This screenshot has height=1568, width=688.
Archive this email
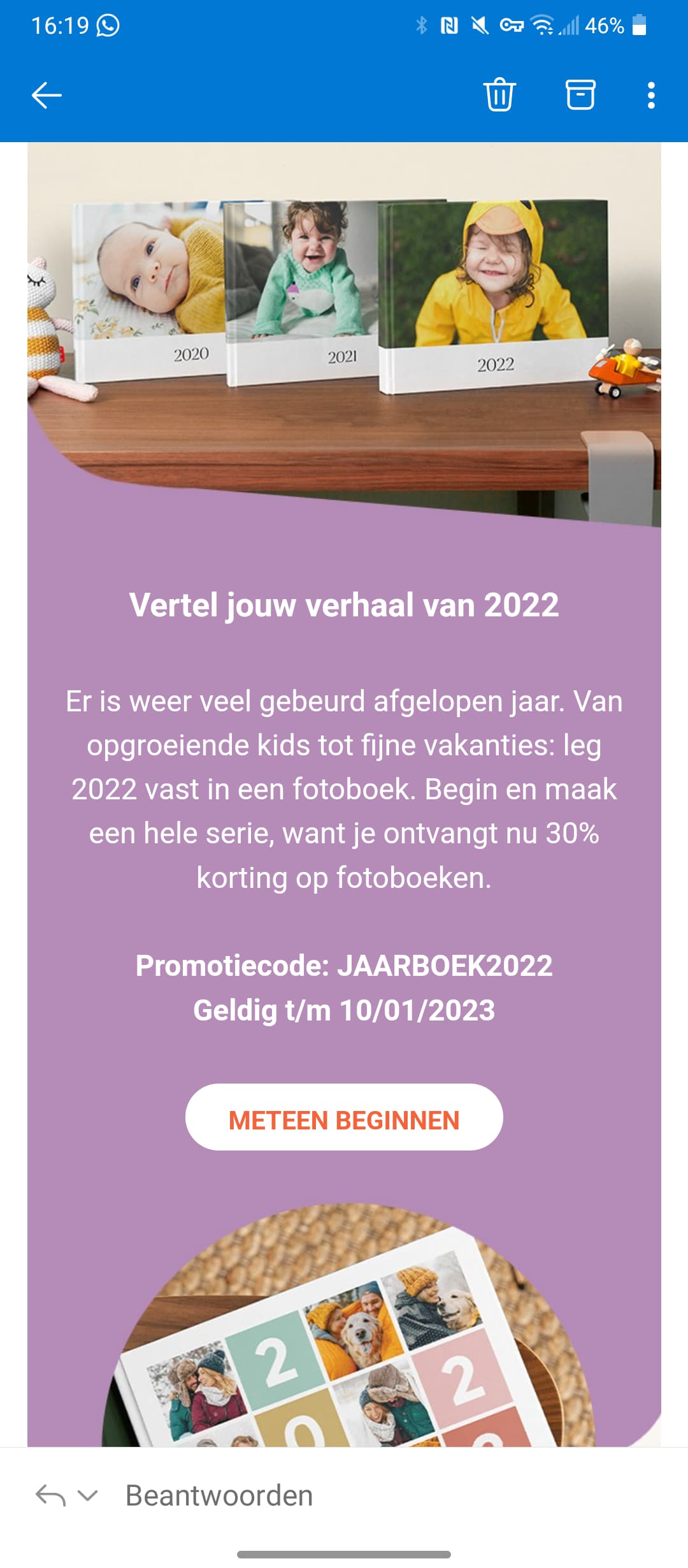pos(580,95)
